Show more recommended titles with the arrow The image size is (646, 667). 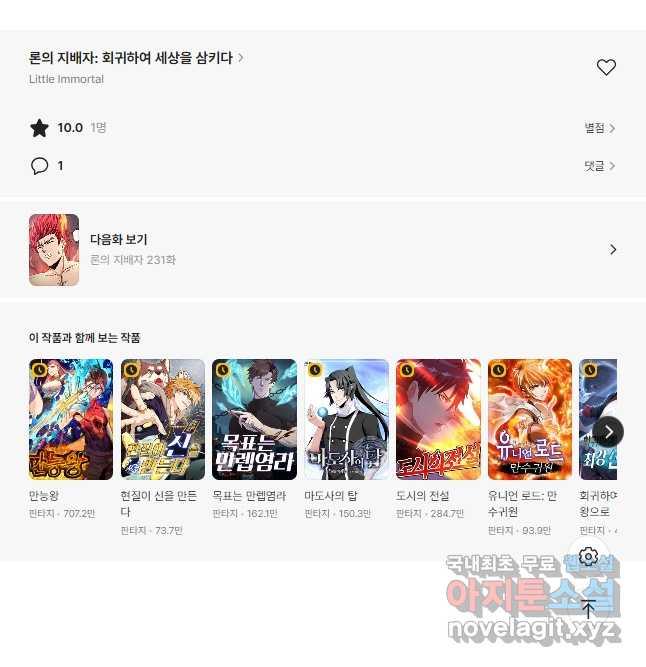[608, 431]
